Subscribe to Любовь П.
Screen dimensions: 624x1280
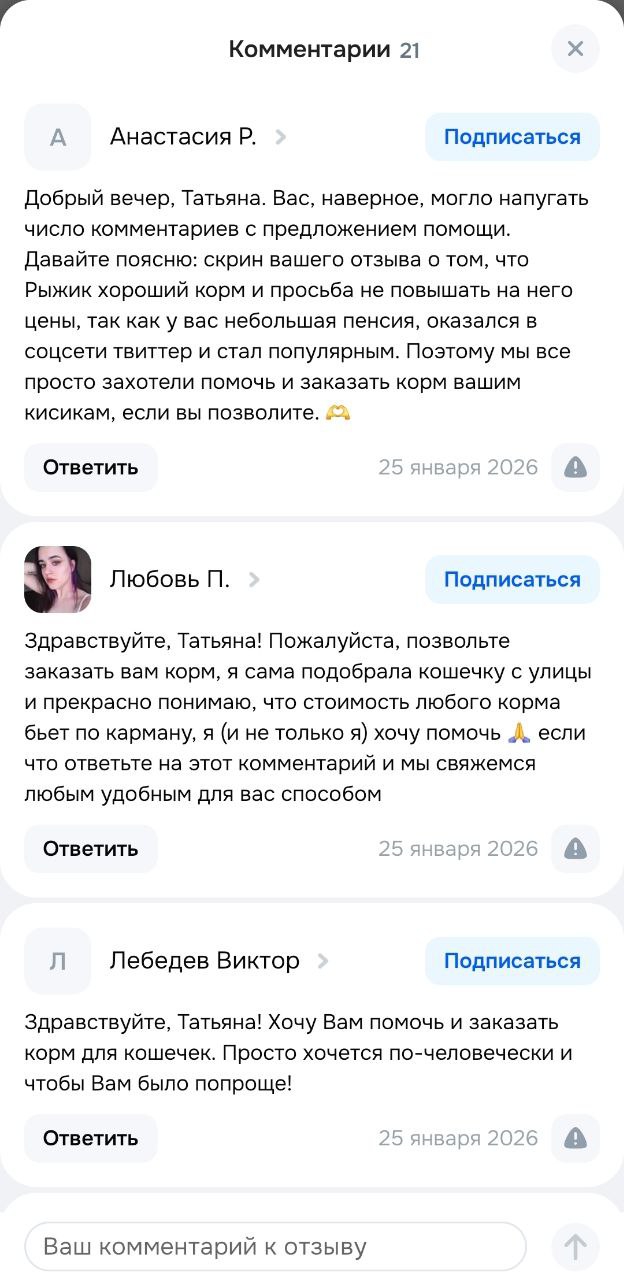click(x=512, y=580)
